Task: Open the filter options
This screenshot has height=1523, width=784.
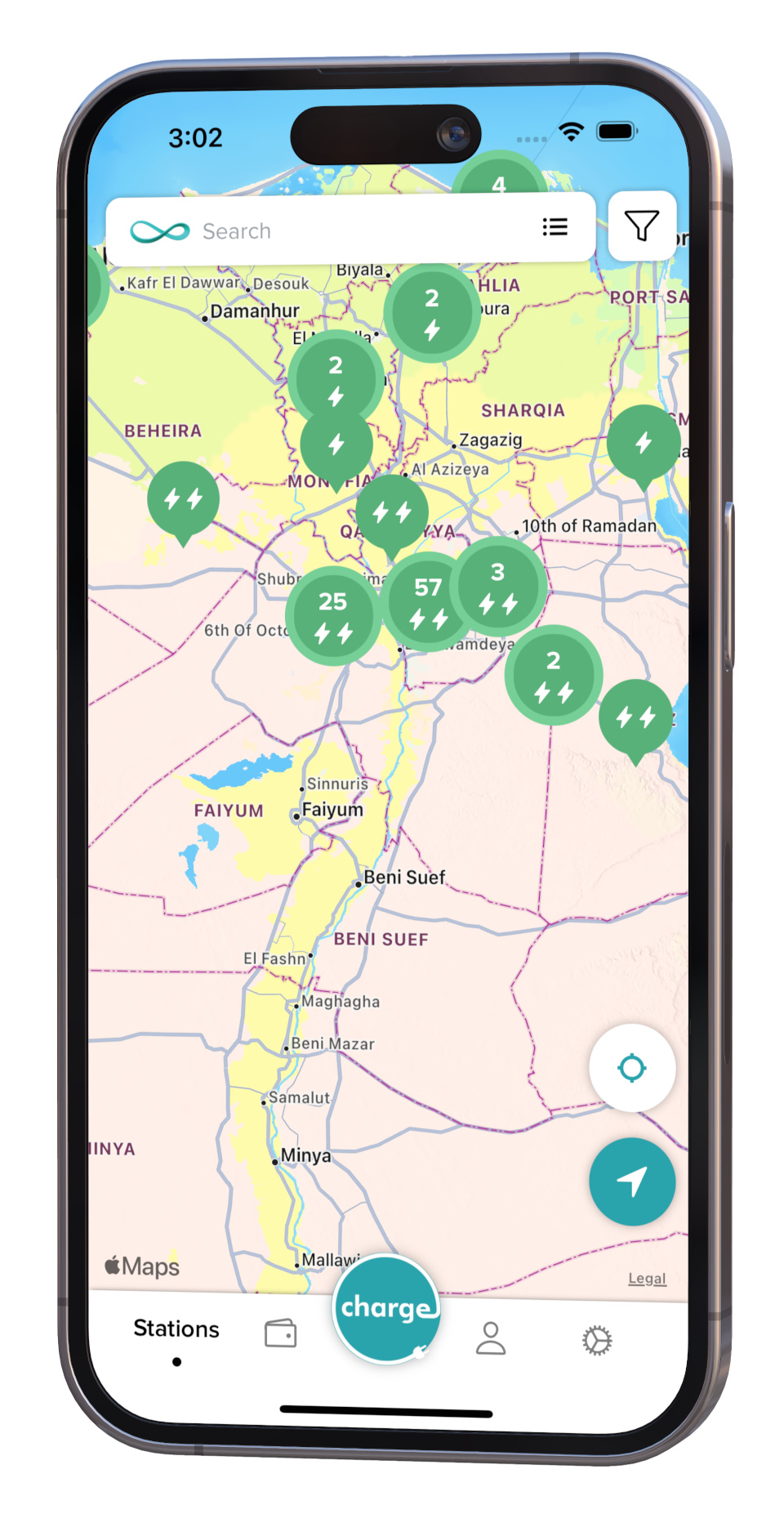Action: pos(642,226)
